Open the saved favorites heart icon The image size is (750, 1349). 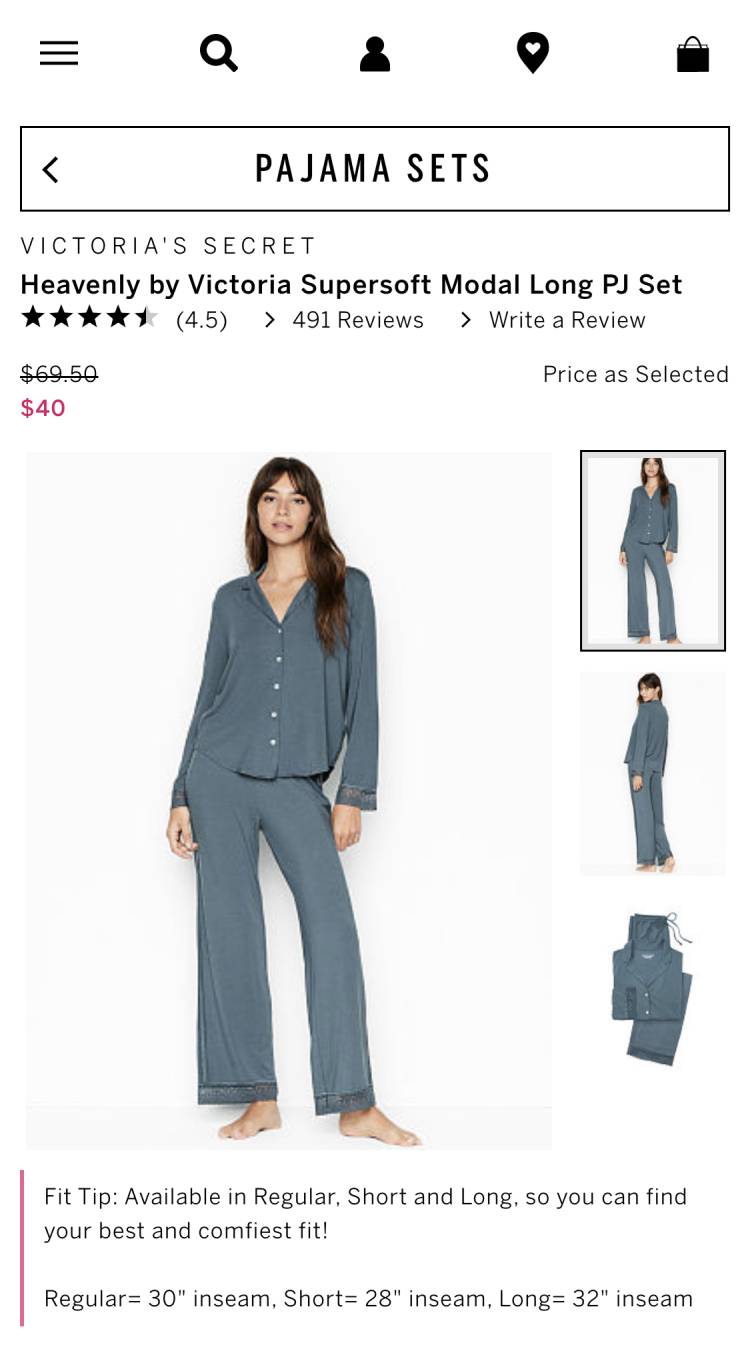click(x=532, y=53)
